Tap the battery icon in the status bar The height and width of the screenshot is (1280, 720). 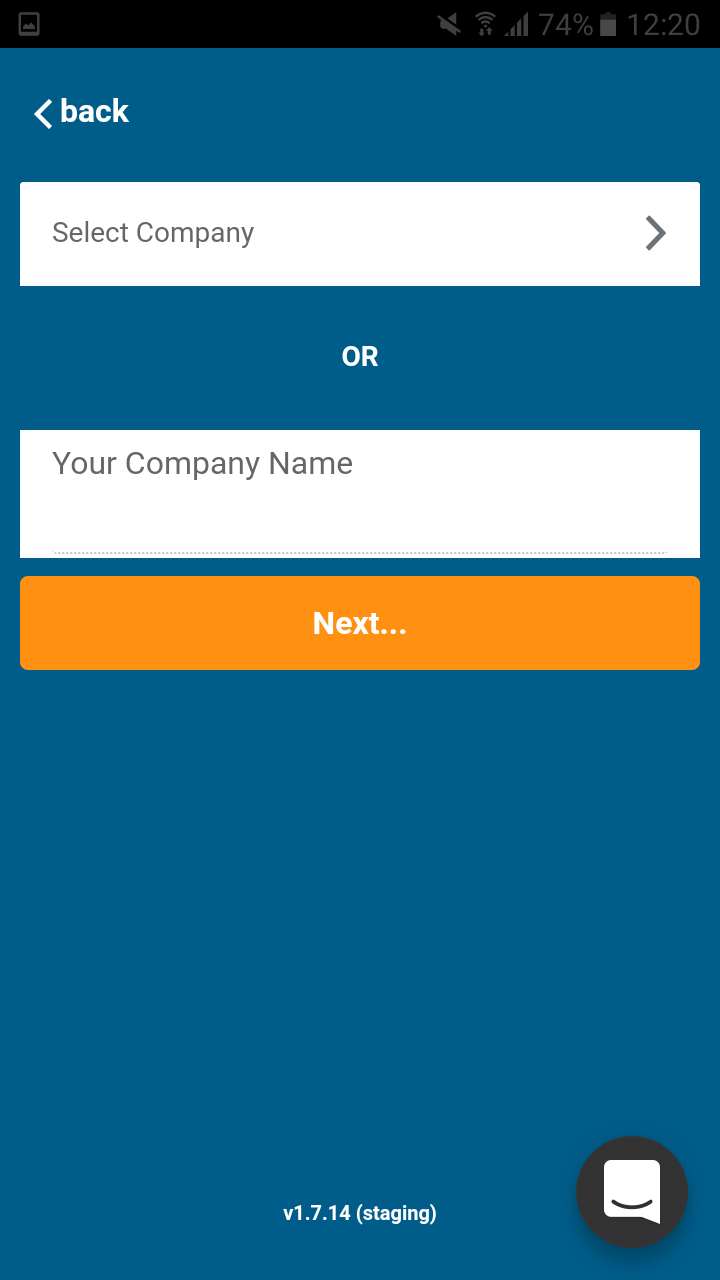(609, 24)
